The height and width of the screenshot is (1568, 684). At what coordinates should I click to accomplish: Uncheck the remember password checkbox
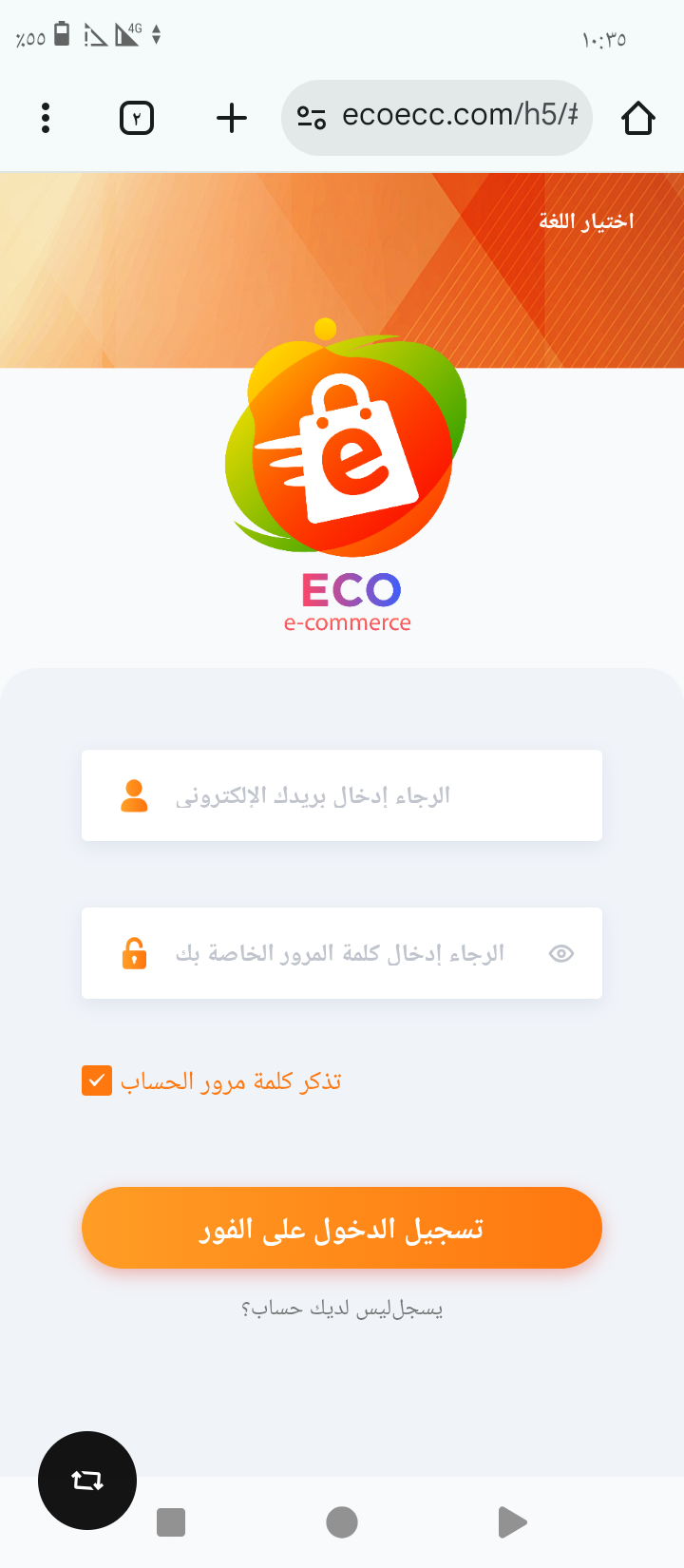[97, 1080]
